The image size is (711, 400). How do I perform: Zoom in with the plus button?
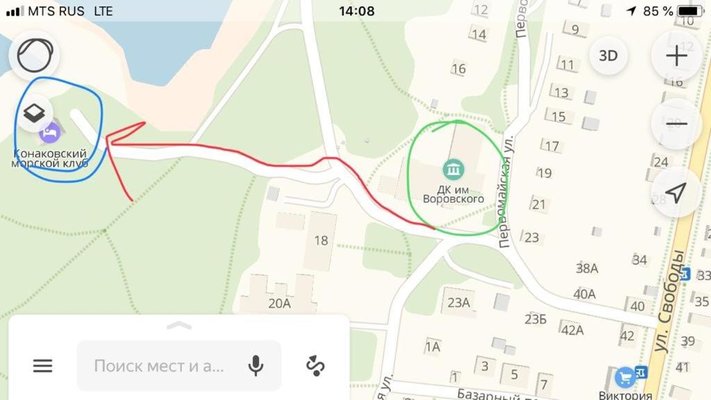676,56
